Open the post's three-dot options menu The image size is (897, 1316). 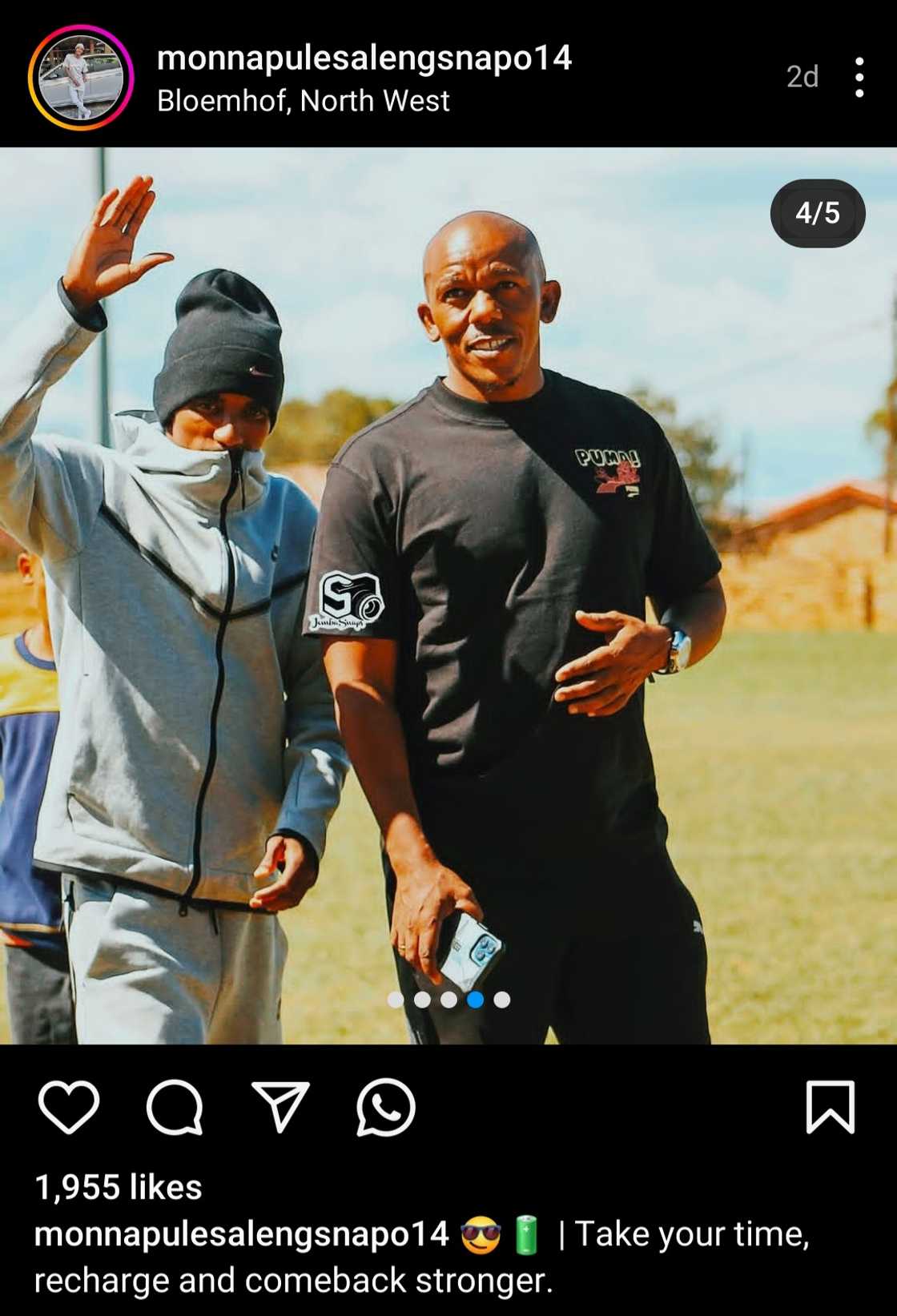coord(859,77)
